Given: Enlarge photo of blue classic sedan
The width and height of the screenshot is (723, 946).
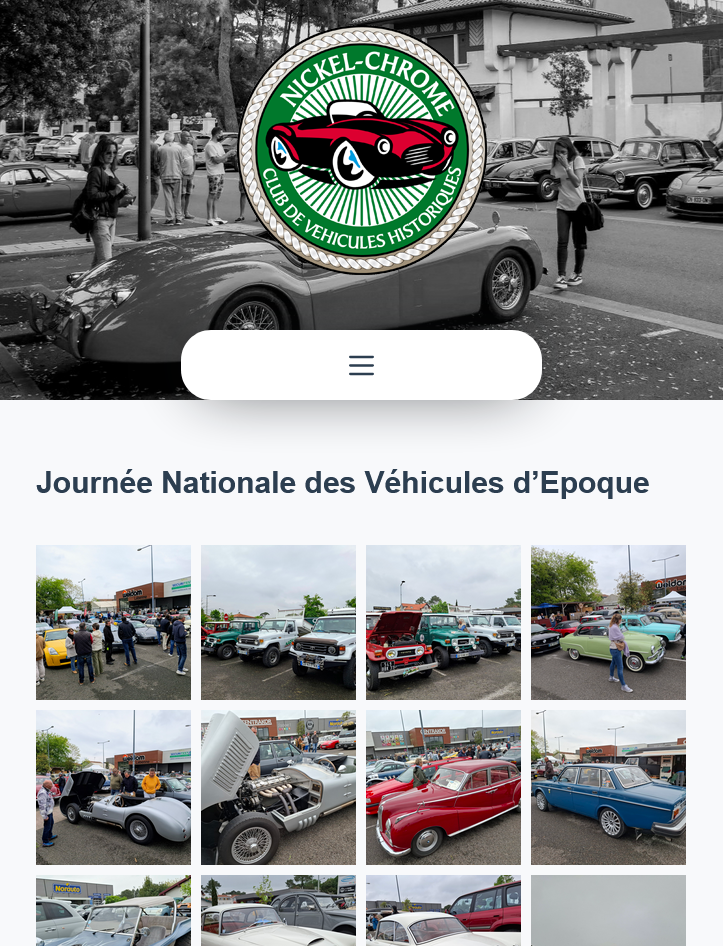Looking at the screenshot, I should coord(608,787).
